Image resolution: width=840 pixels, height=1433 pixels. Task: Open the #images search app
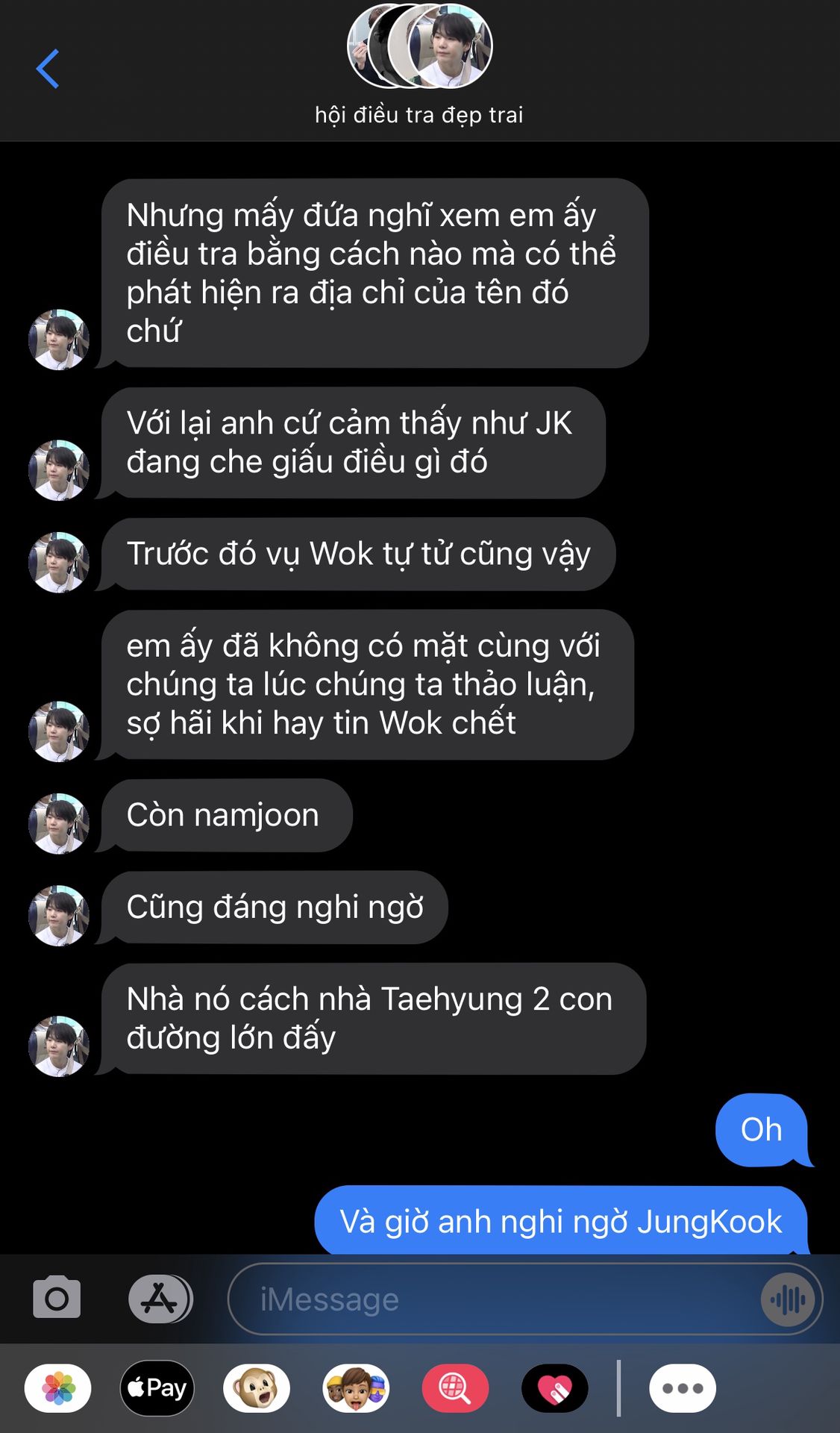(455, 1388)
